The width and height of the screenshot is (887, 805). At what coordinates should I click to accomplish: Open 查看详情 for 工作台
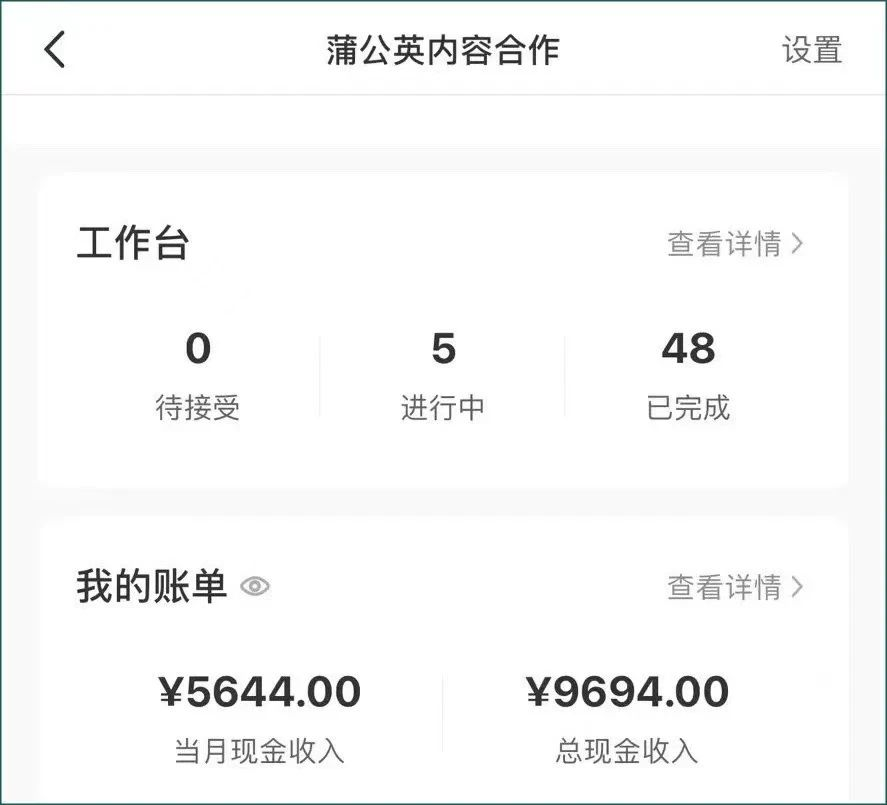735,243
